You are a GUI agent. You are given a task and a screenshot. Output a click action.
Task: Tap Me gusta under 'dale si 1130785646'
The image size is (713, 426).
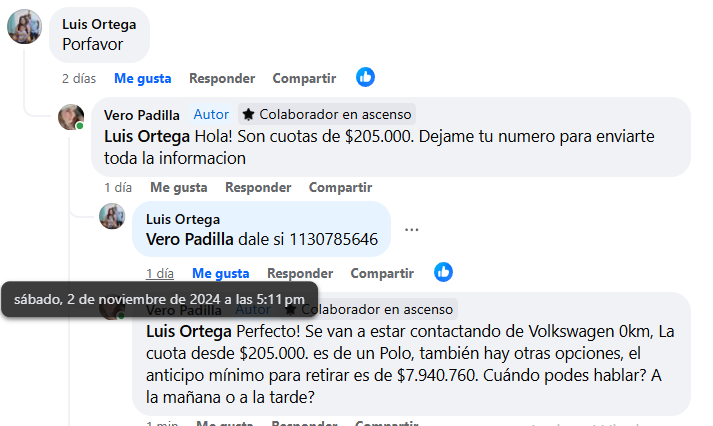[x=220, y=273]
